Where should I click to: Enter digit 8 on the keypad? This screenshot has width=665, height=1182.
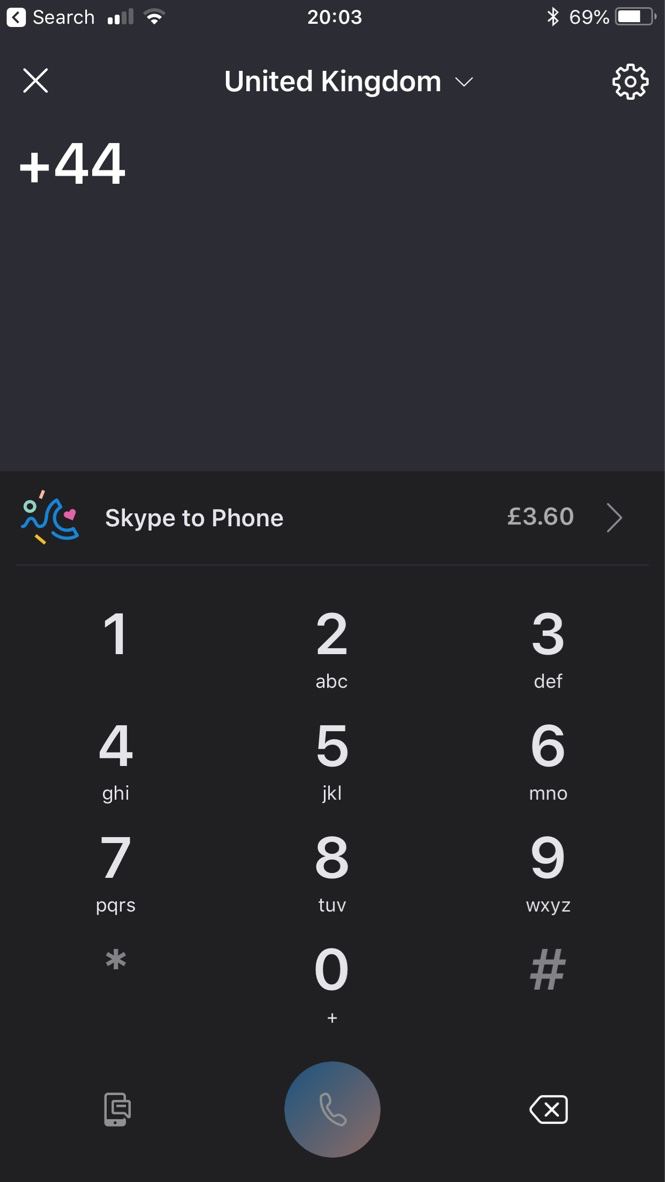pos(332,873)
